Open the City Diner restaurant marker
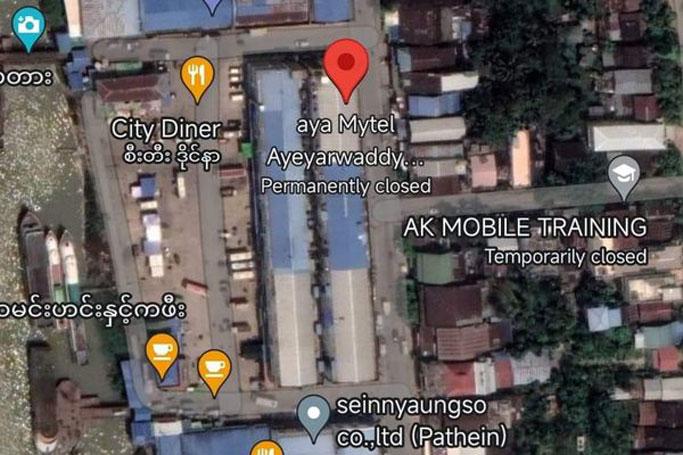683x455 pixels. click(198, 77)
